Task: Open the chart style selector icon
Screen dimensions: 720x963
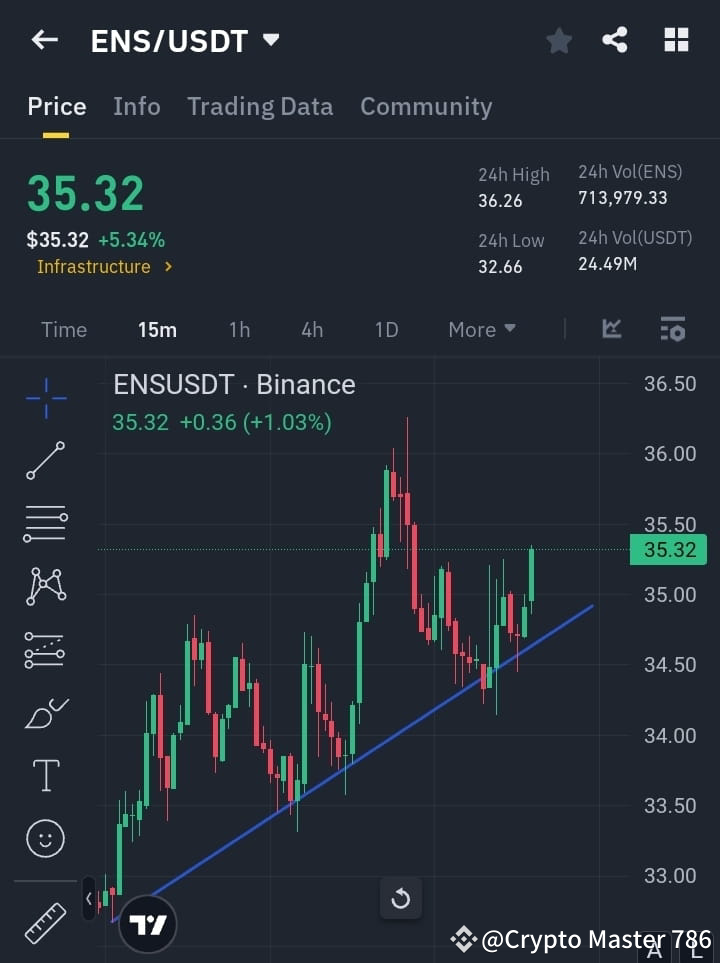Action: click(611, 329)
